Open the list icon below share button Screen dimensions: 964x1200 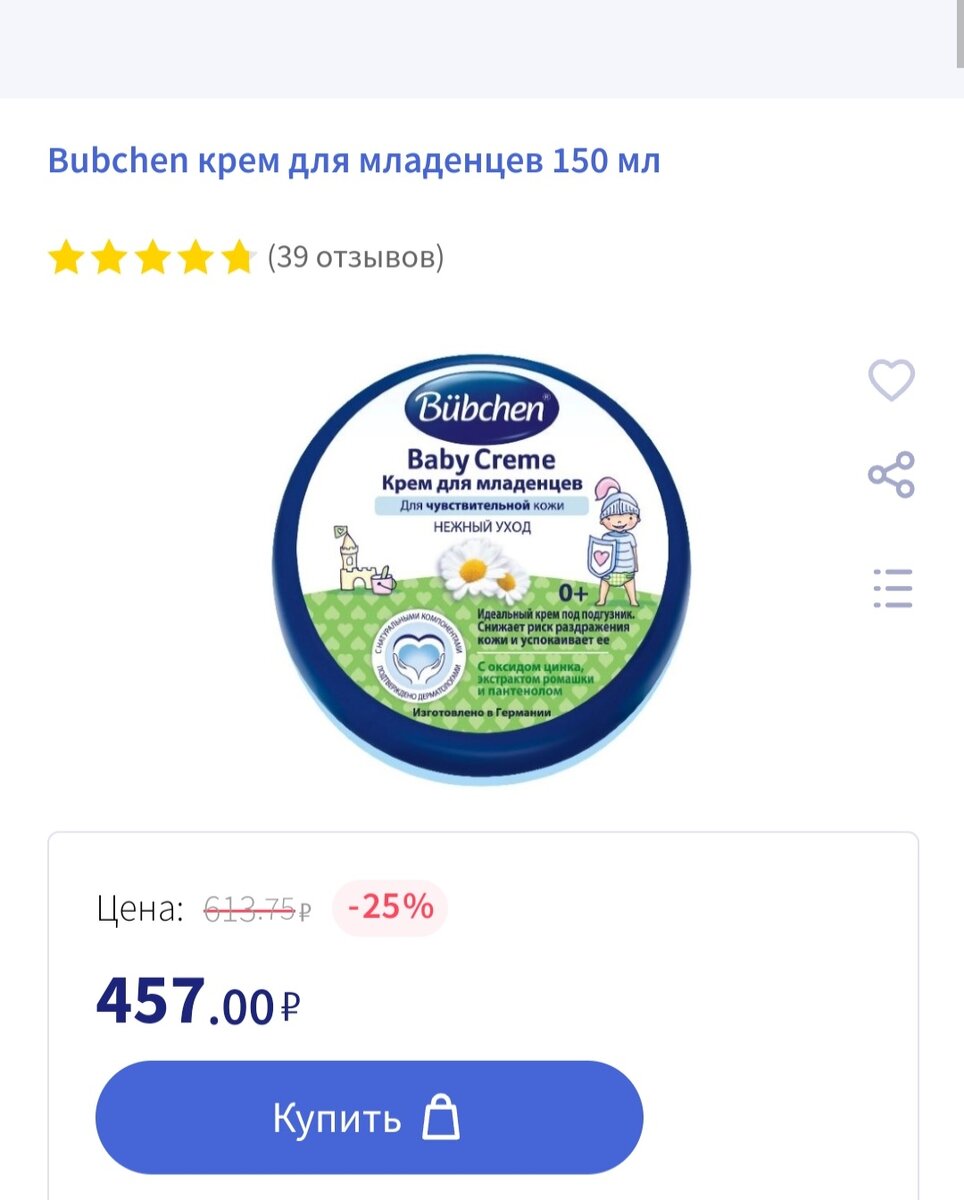[x=893, y=588]
